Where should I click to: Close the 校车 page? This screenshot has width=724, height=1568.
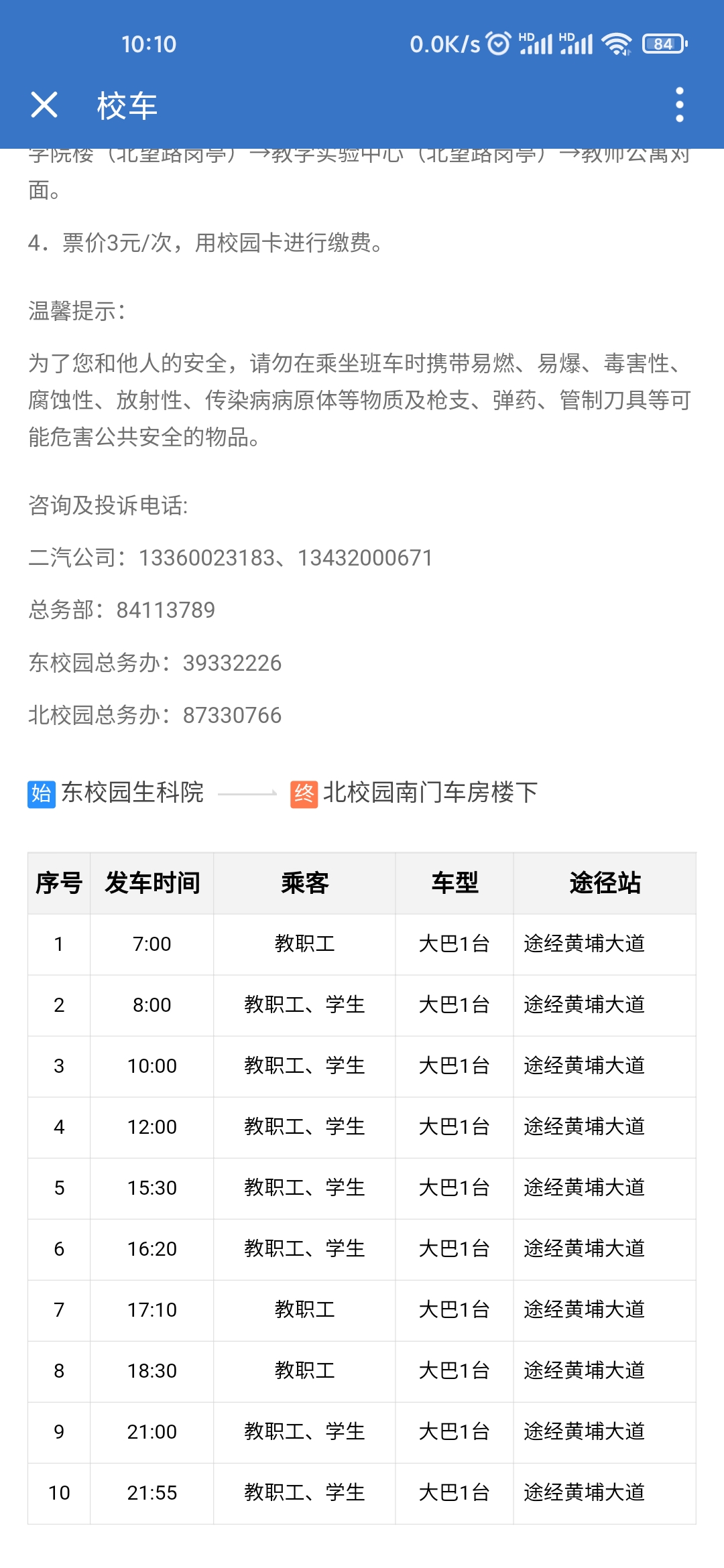tap(44, 105)
